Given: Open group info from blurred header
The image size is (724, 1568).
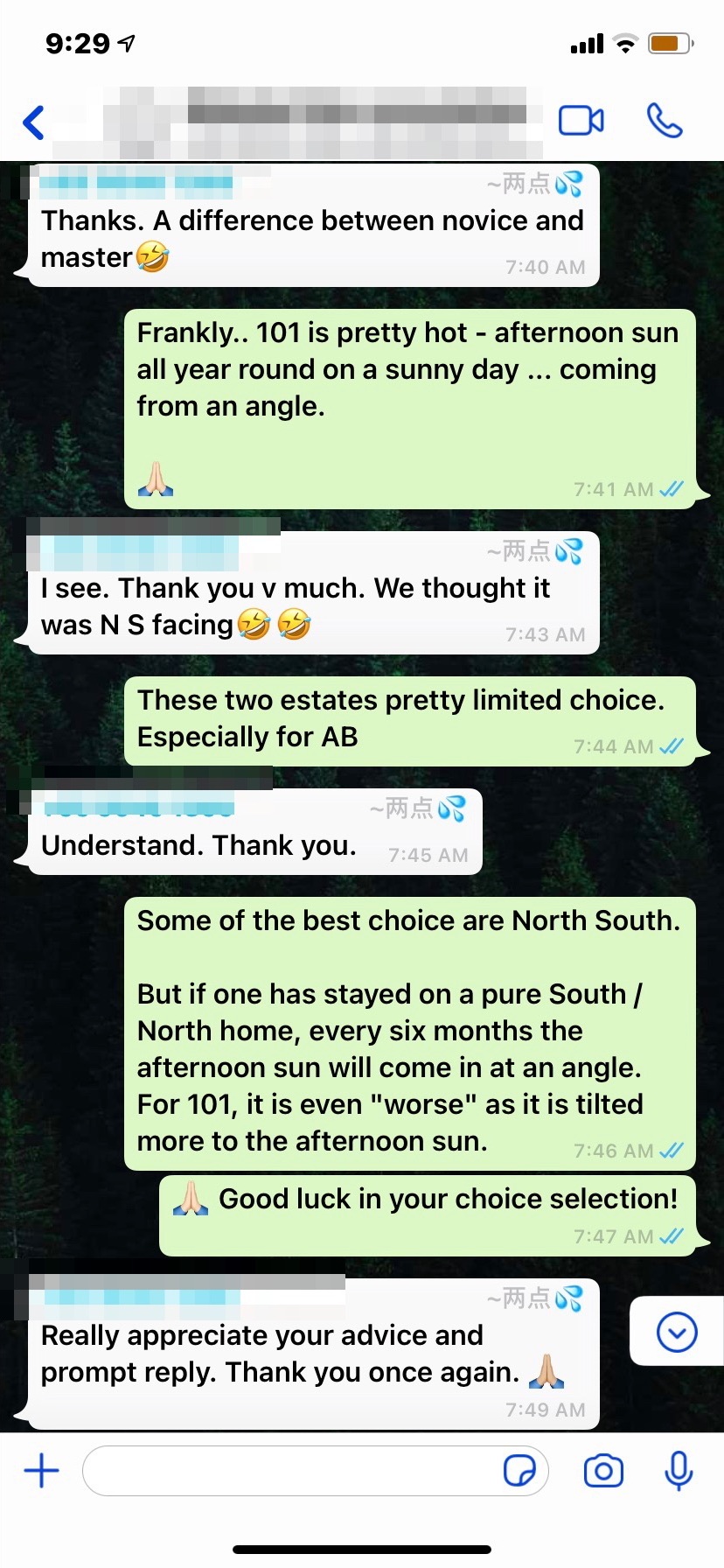Looking at the screenshot, I should (x=315, y=121).
